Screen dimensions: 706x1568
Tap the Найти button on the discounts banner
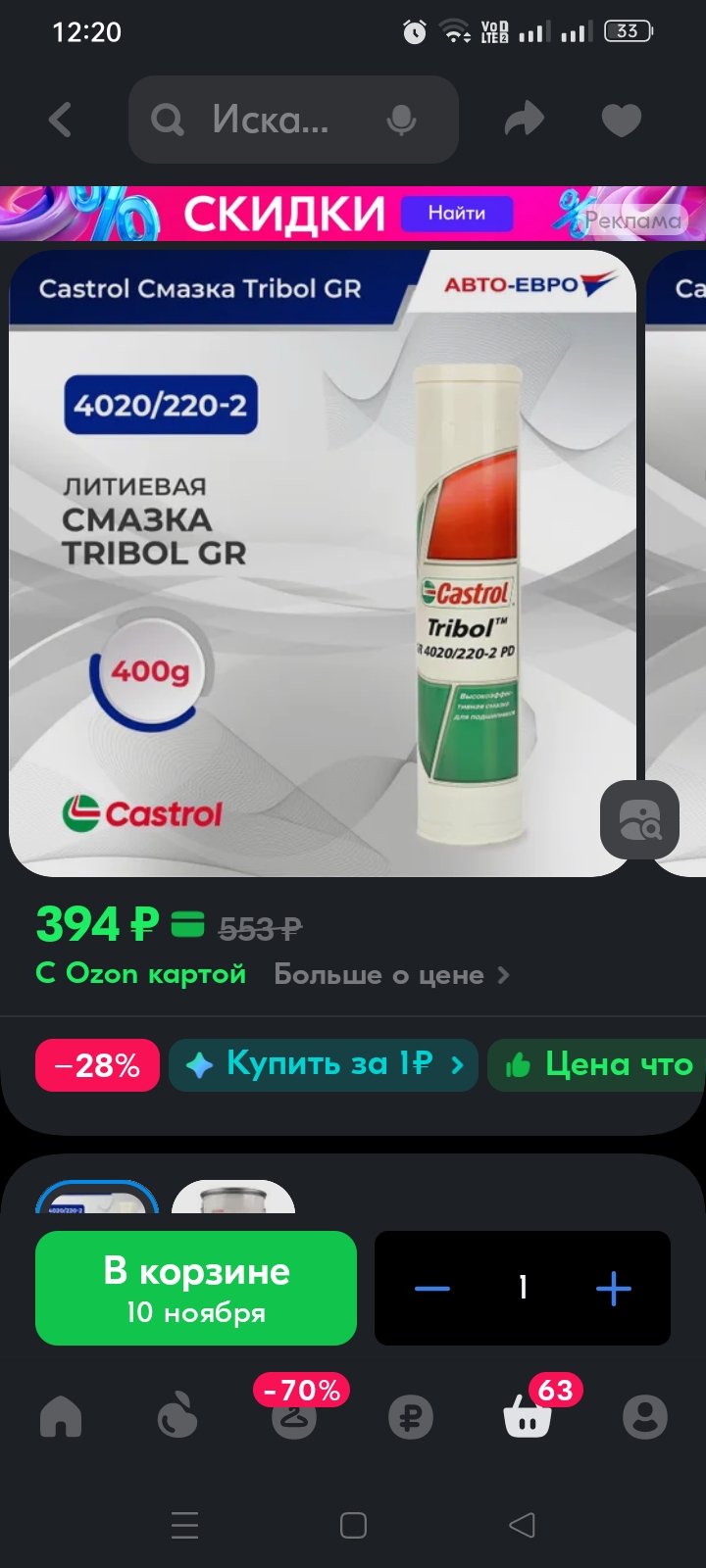(x=456, y=213)
